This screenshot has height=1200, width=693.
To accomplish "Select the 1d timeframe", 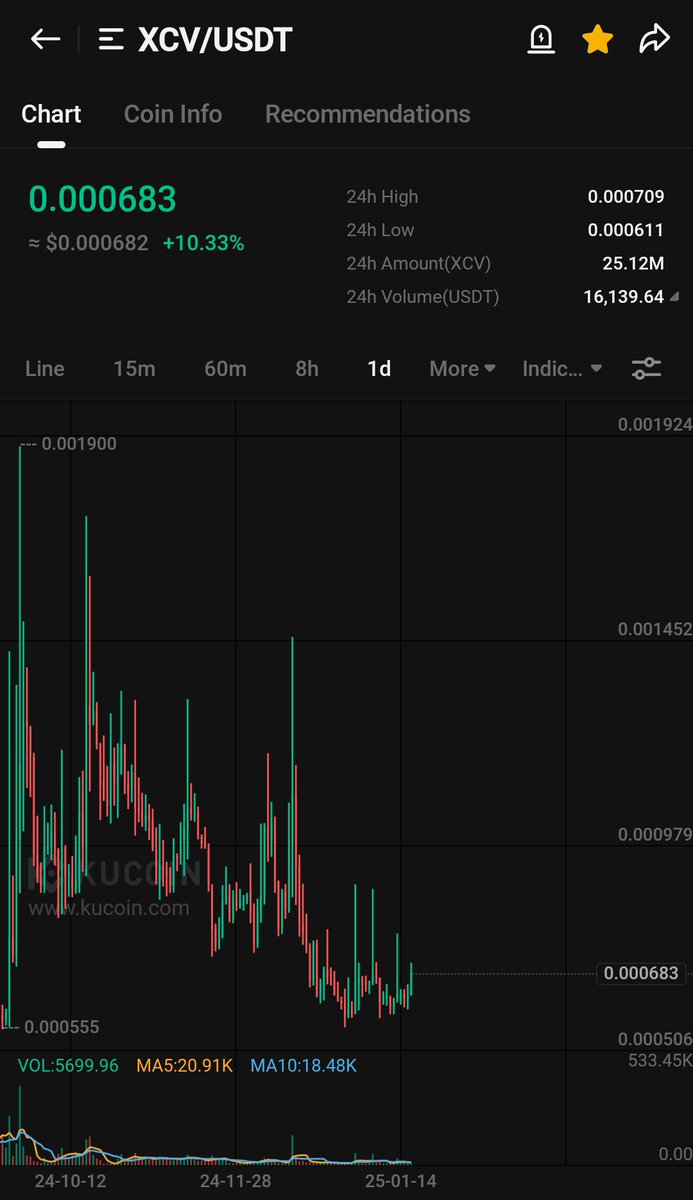I will 379,368.
